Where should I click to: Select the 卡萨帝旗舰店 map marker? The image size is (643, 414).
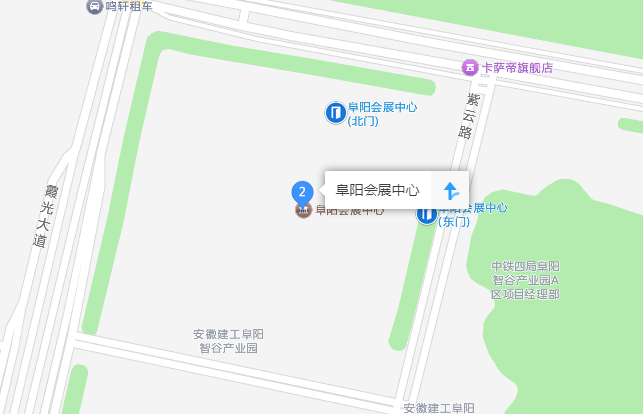(x=470, y=67)
